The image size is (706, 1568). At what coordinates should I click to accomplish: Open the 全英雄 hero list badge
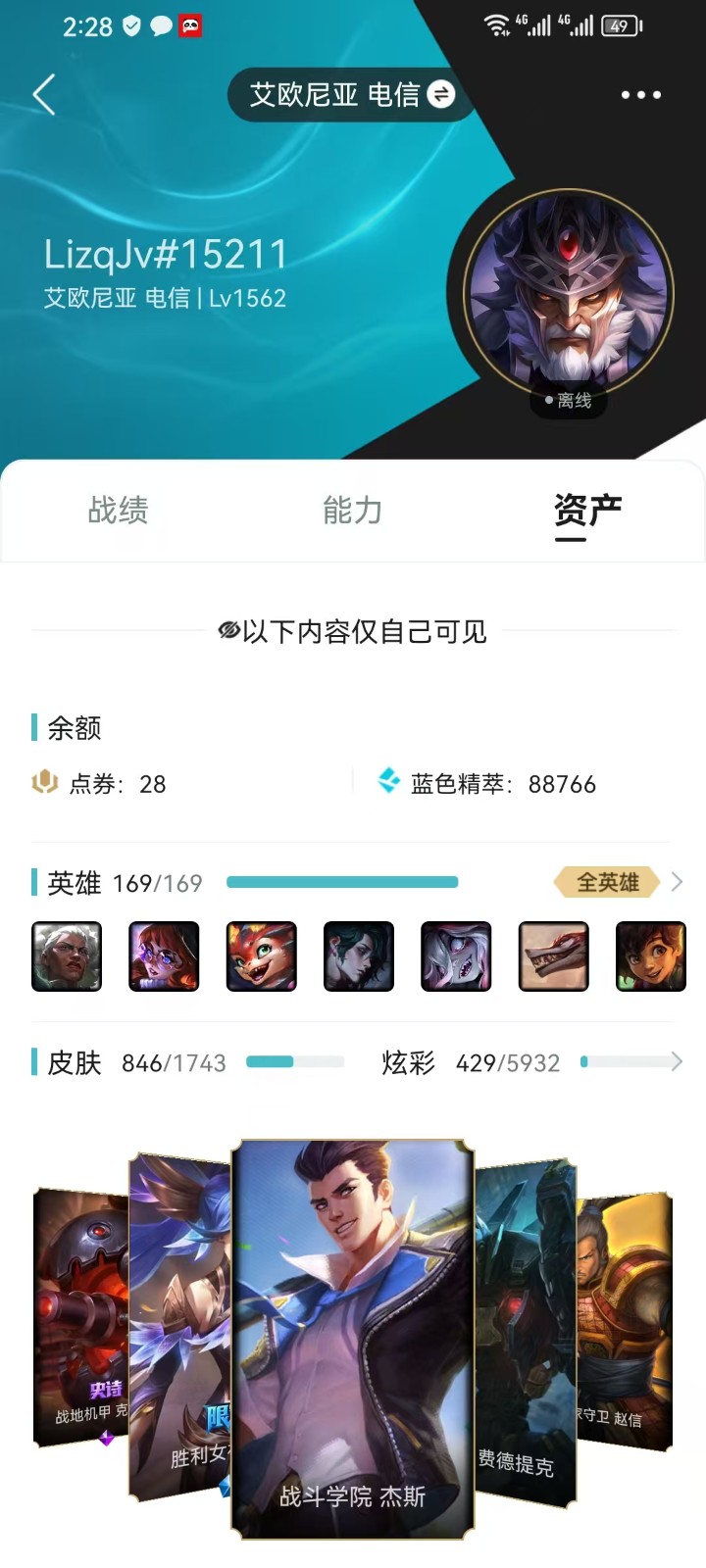(x=607, y=882)
